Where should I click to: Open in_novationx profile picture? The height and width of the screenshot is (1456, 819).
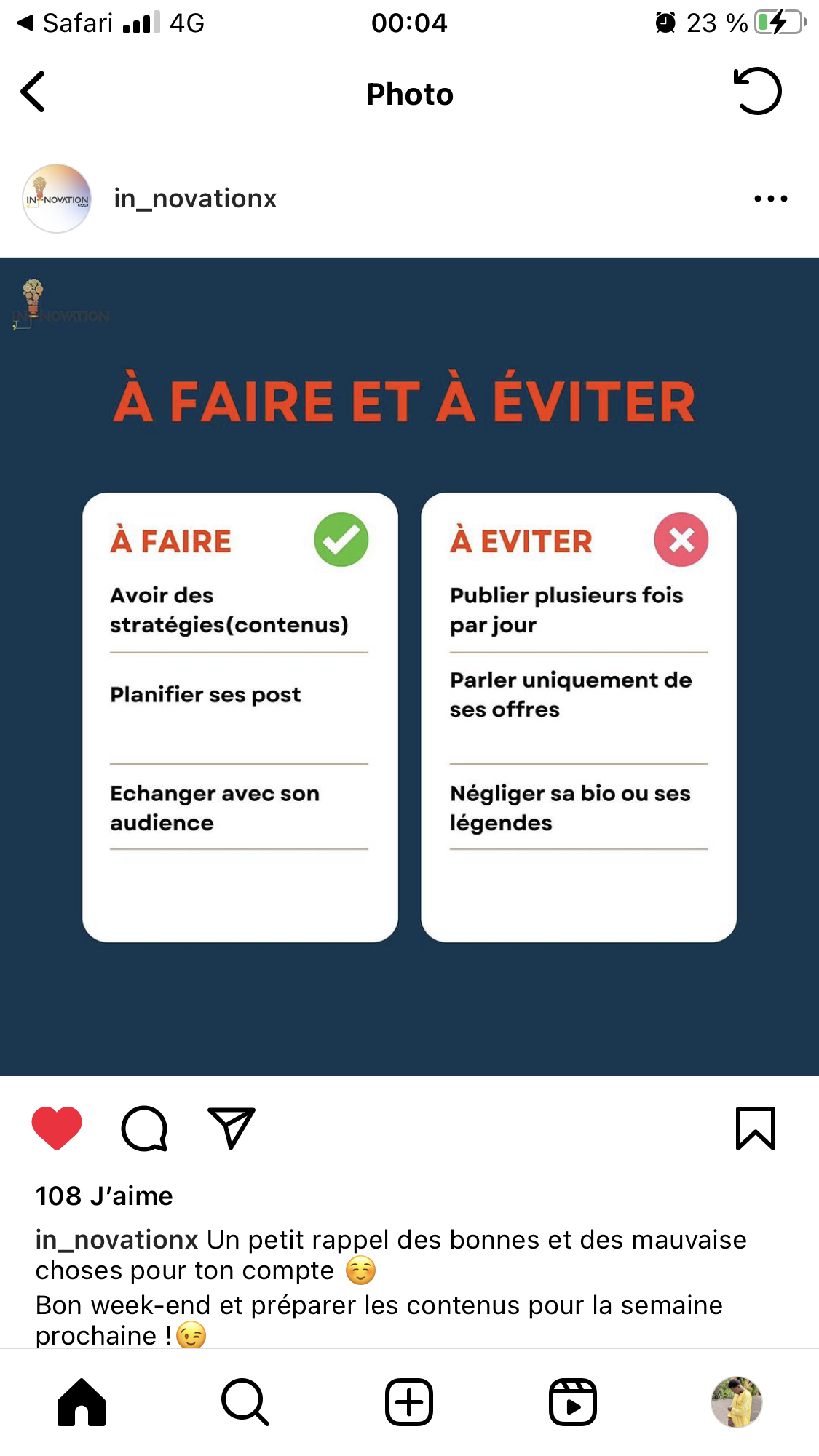pos(57,199)
